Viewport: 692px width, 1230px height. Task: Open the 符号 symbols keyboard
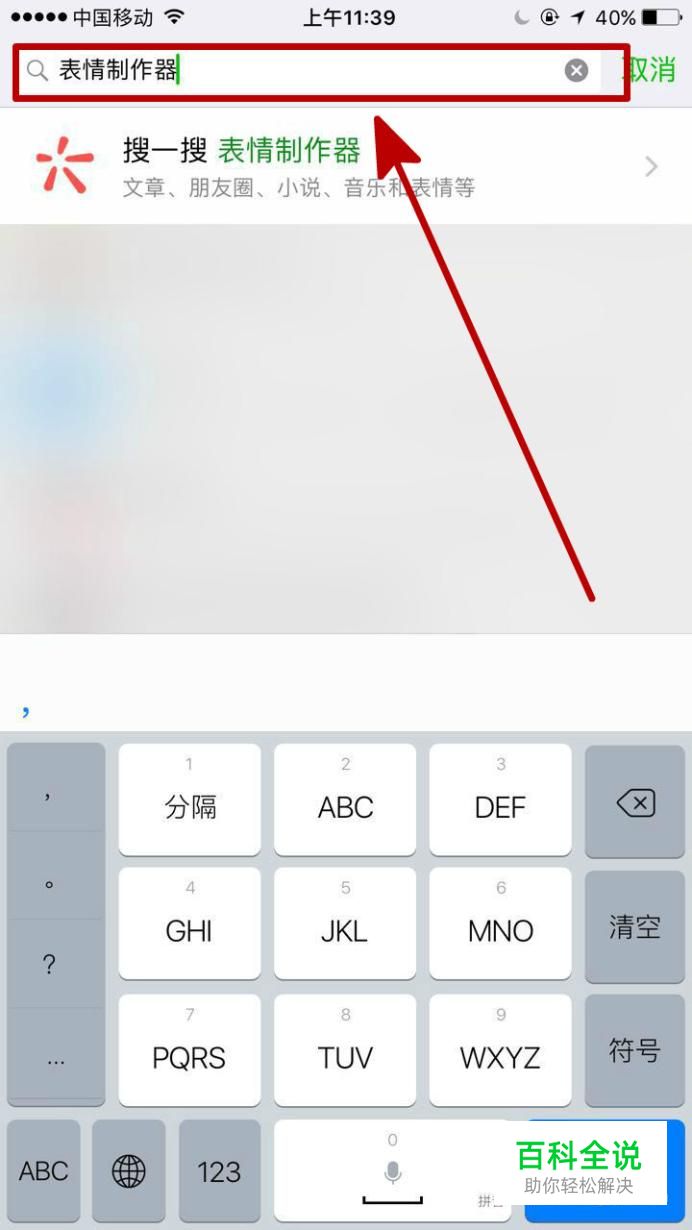tap(635, 1050)
